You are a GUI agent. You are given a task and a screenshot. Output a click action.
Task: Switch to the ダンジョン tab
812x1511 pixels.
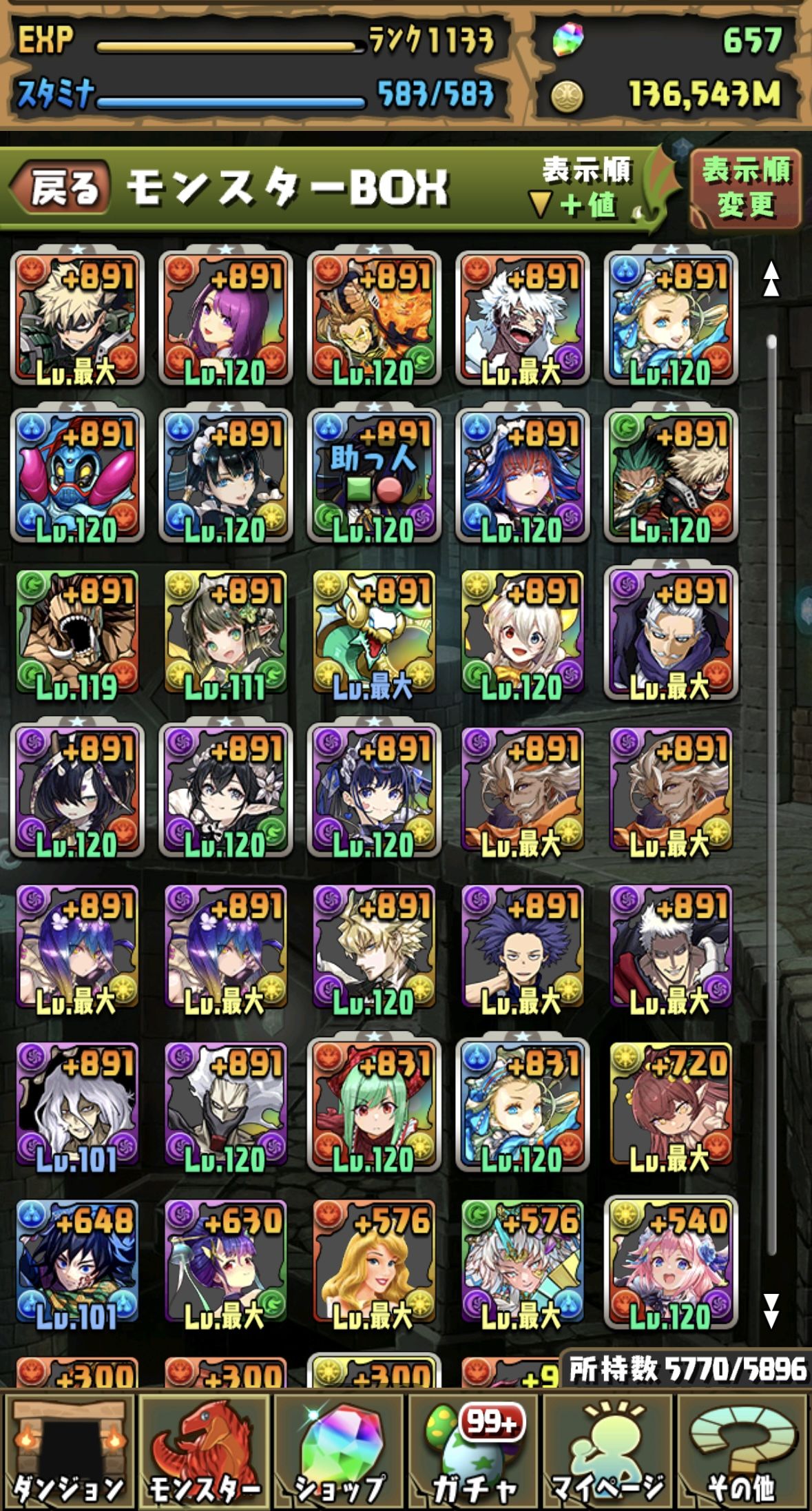68,1450
